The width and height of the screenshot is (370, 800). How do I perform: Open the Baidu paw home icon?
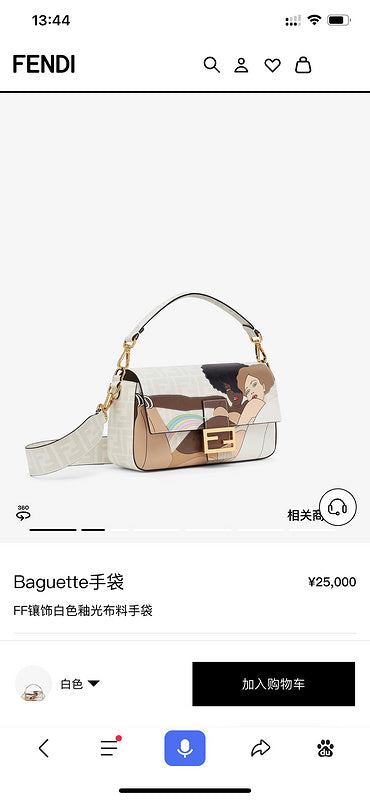[326, 748]
